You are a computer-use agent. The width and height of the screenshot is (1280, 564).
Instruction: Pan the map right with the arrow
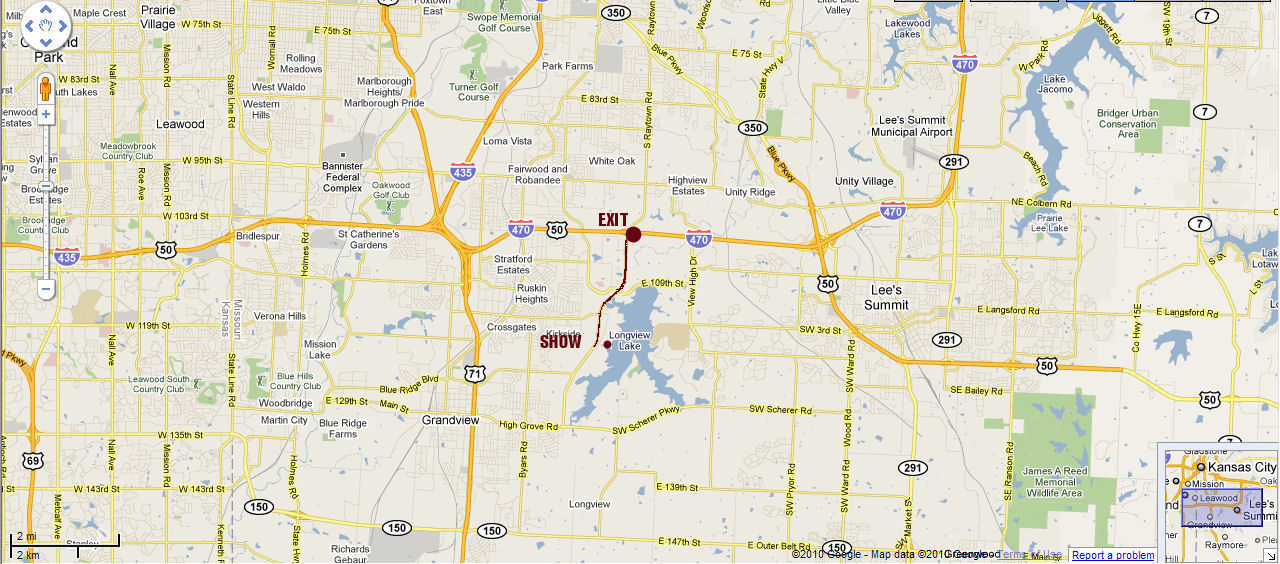[62, 27]
